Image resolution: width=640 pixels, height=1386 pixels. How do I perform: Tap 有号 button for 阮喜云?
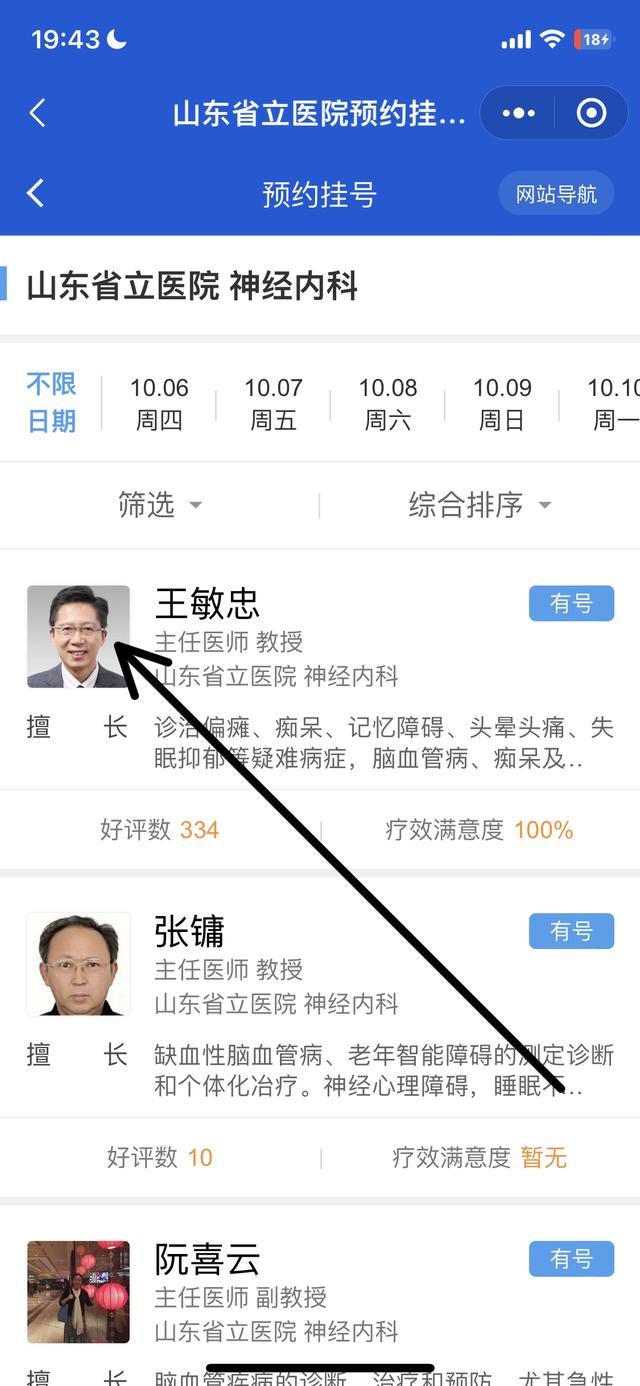pyautogui.click(x=571, y=1260)
